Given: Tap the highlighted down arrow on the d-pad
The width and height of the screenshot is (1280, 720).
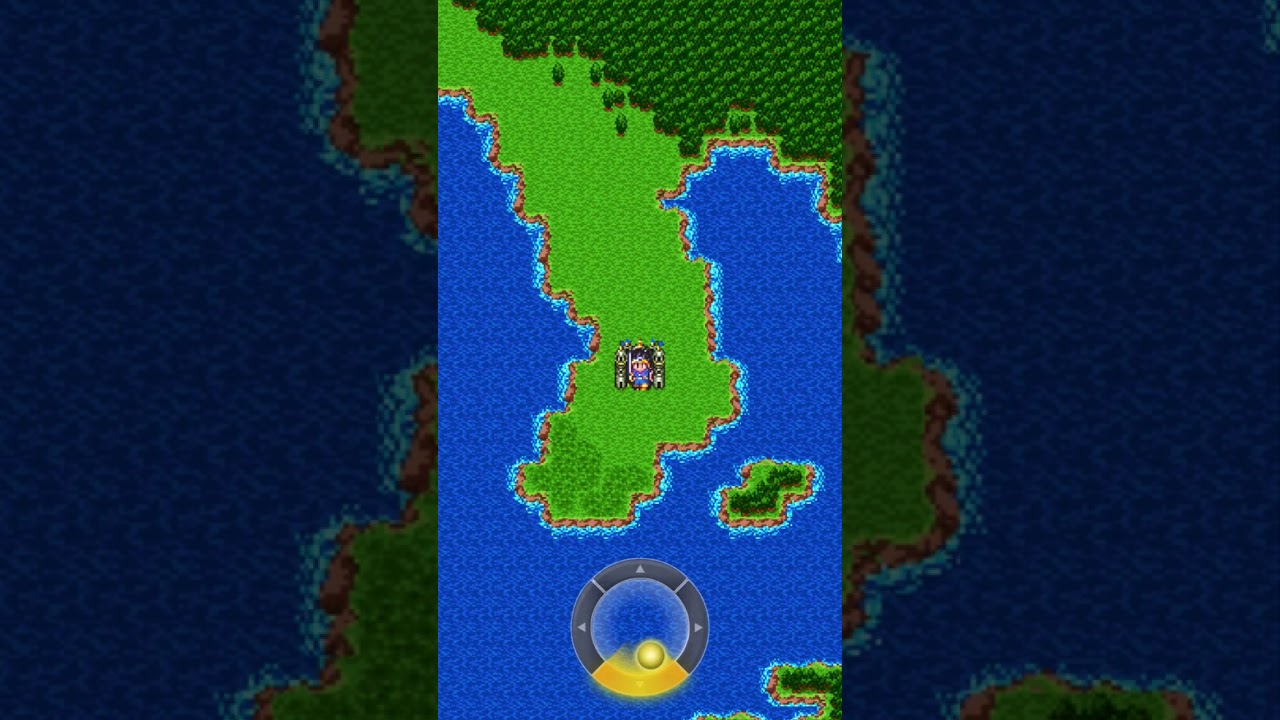Looking at the screenshot, I should click(x=640, y=682).
